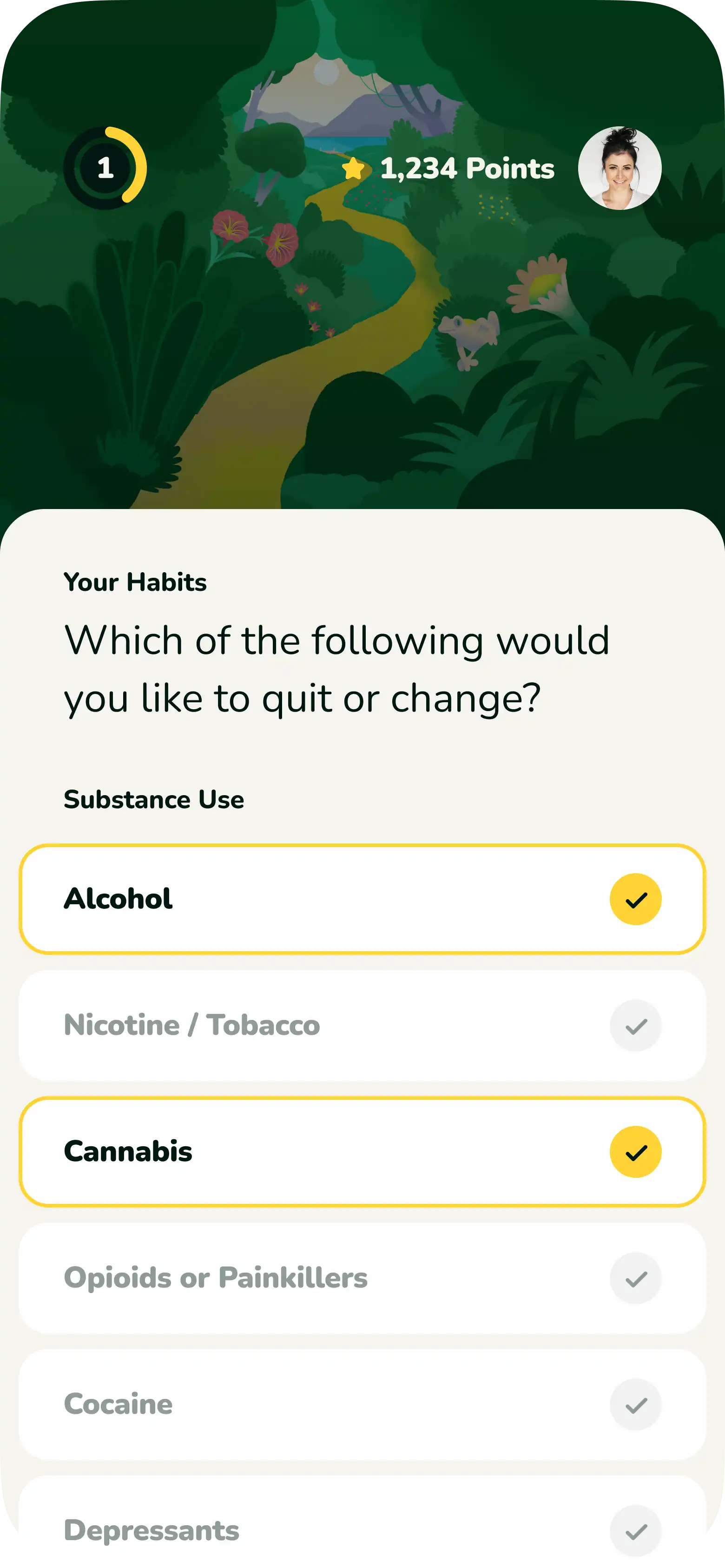The image size is (725, 1568).
Task: Click the level 1 progress ring
Action: click(x=105, y=169)
